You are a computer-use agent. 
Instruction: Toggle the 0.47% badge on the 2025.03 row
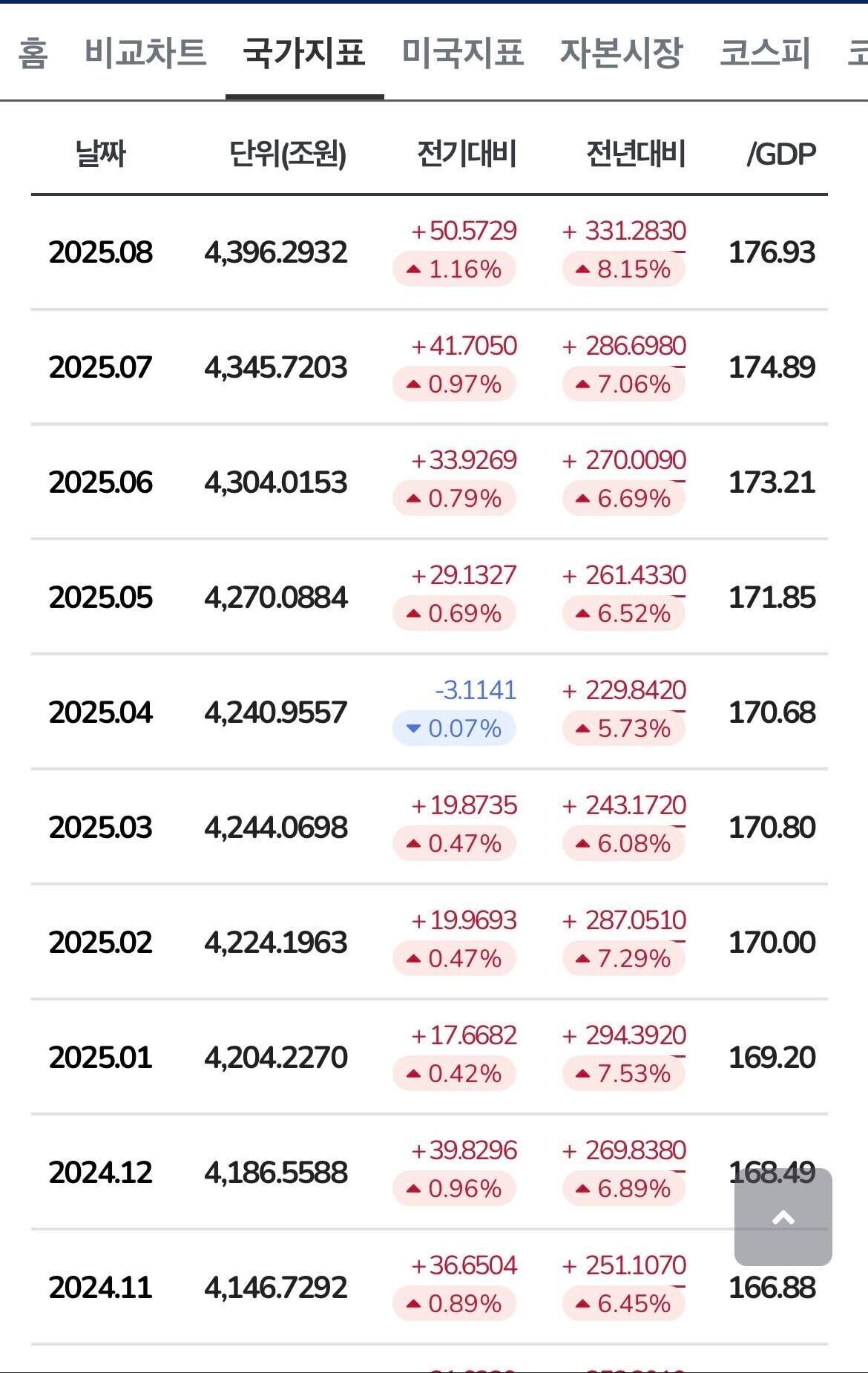tap(453, 845)
